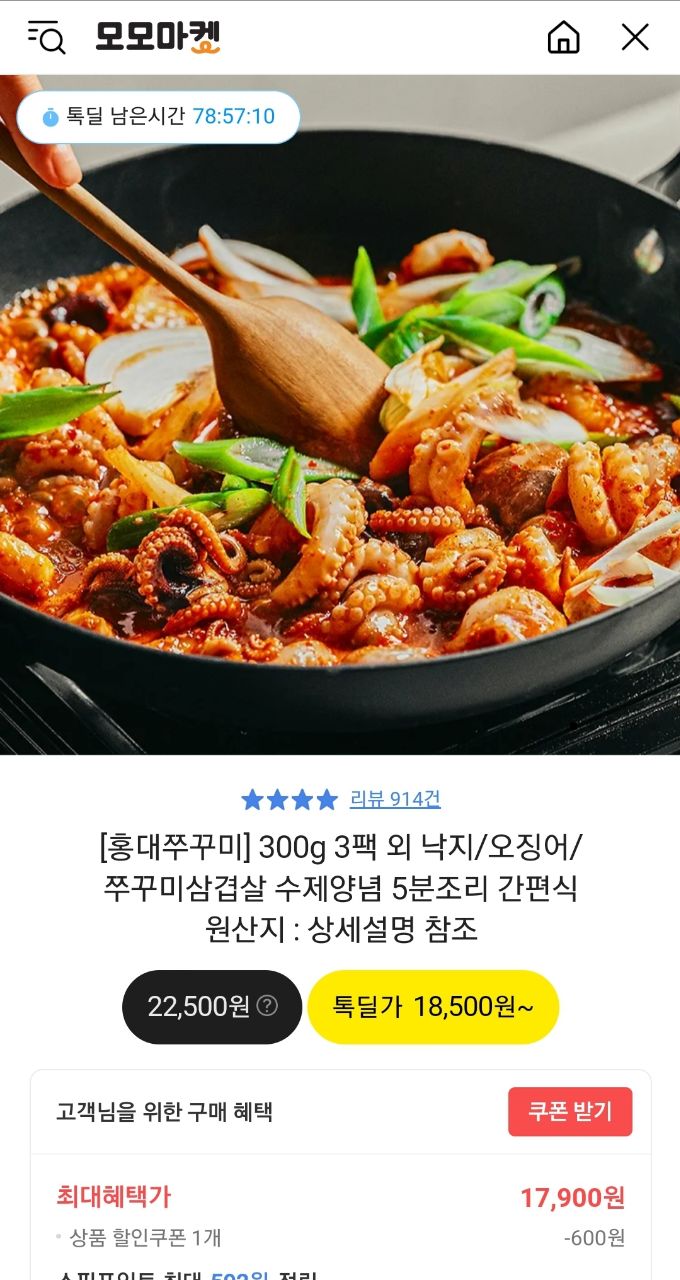The height and width of the screenshot is (1280, 680).
Task: Tap the help icon beside 22,500원
Action: 267,1006
